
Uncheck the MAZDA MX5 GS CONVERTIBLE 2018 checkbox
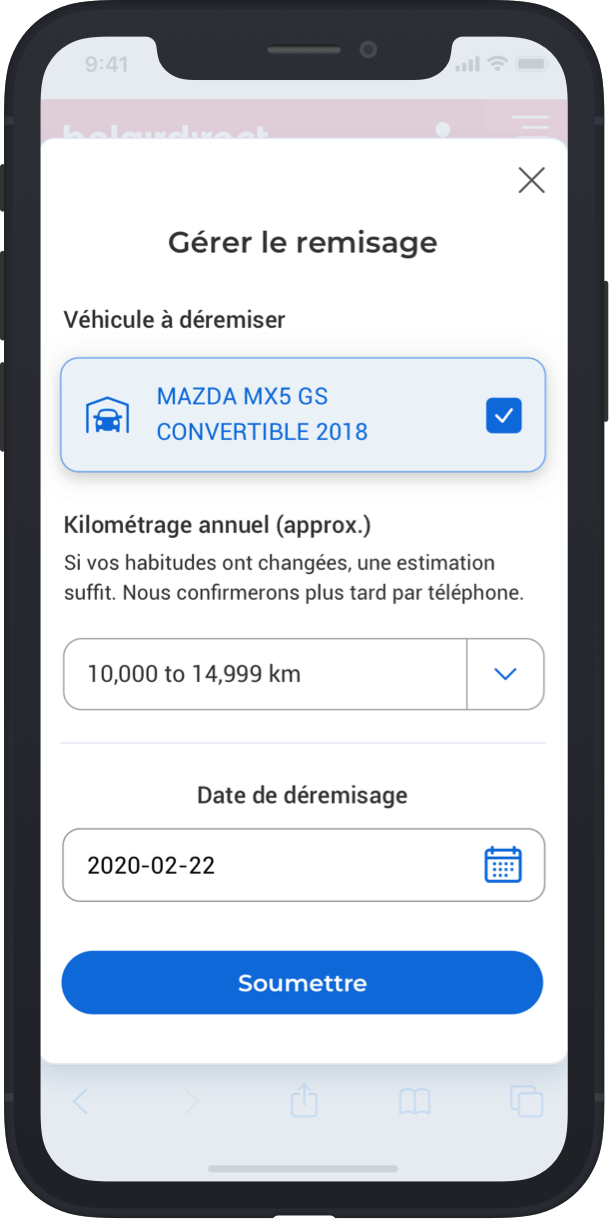click(x=504, y=415)
